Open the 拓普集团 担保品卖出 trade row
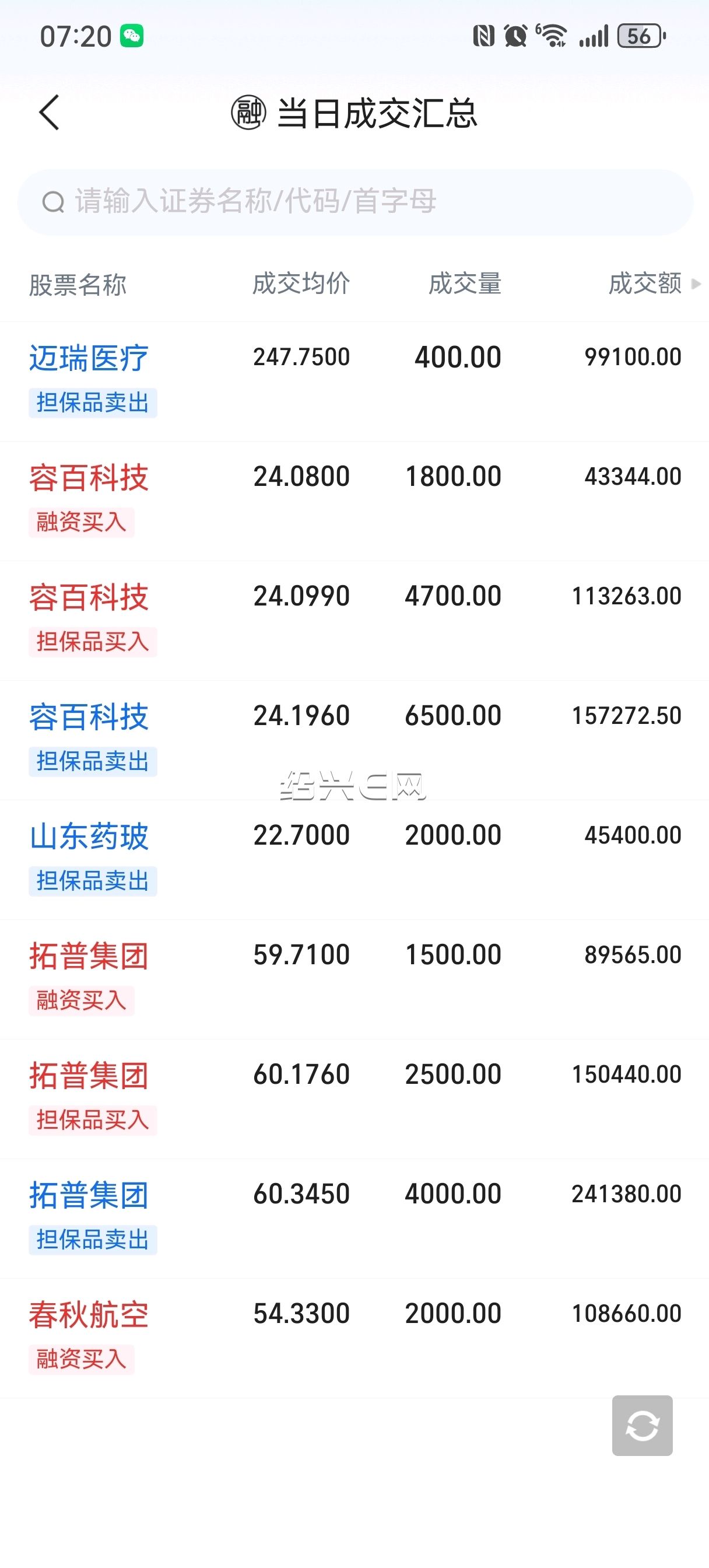The height and width of the screenshot is (1568, 709). 354,1216
